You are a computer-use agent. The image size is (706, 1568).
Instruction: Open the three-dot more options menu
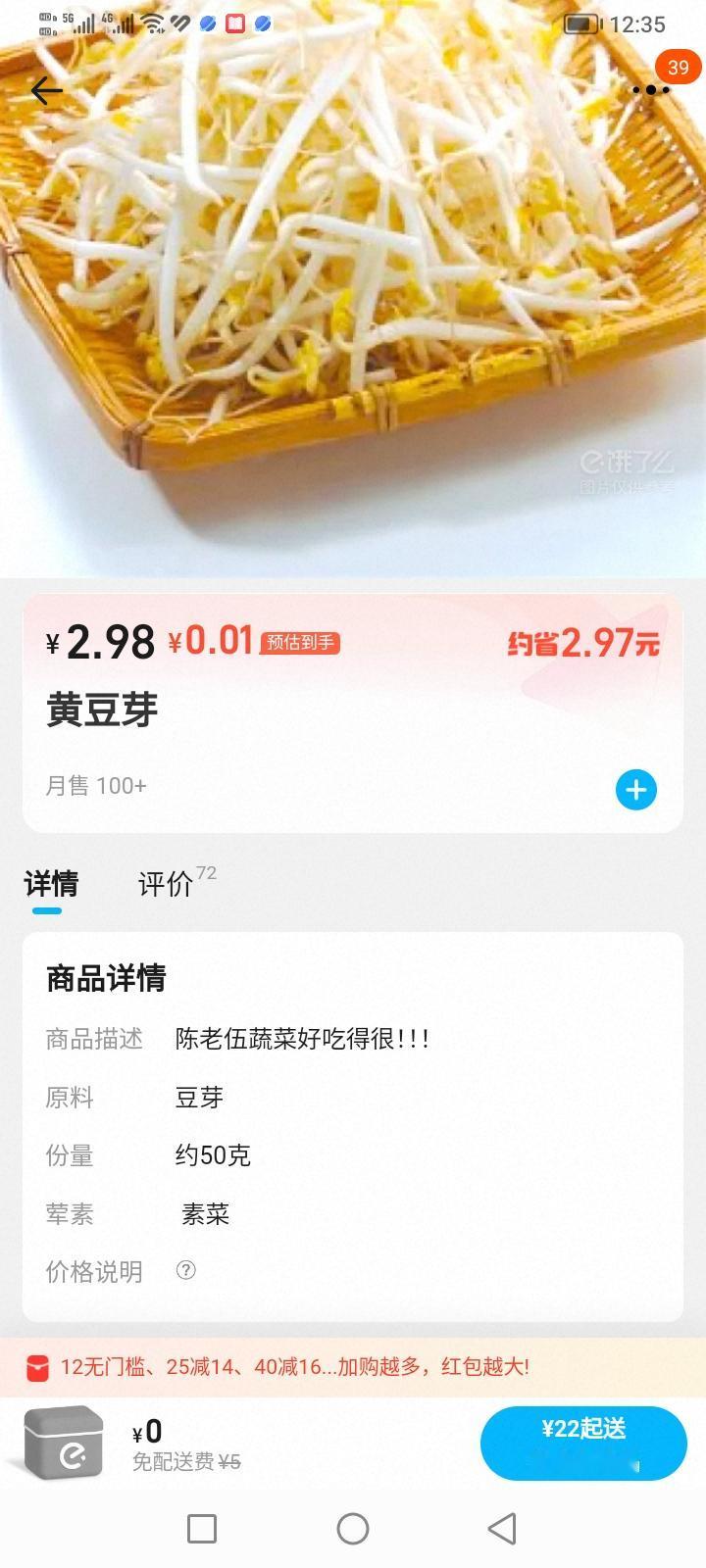coord(650,90)
